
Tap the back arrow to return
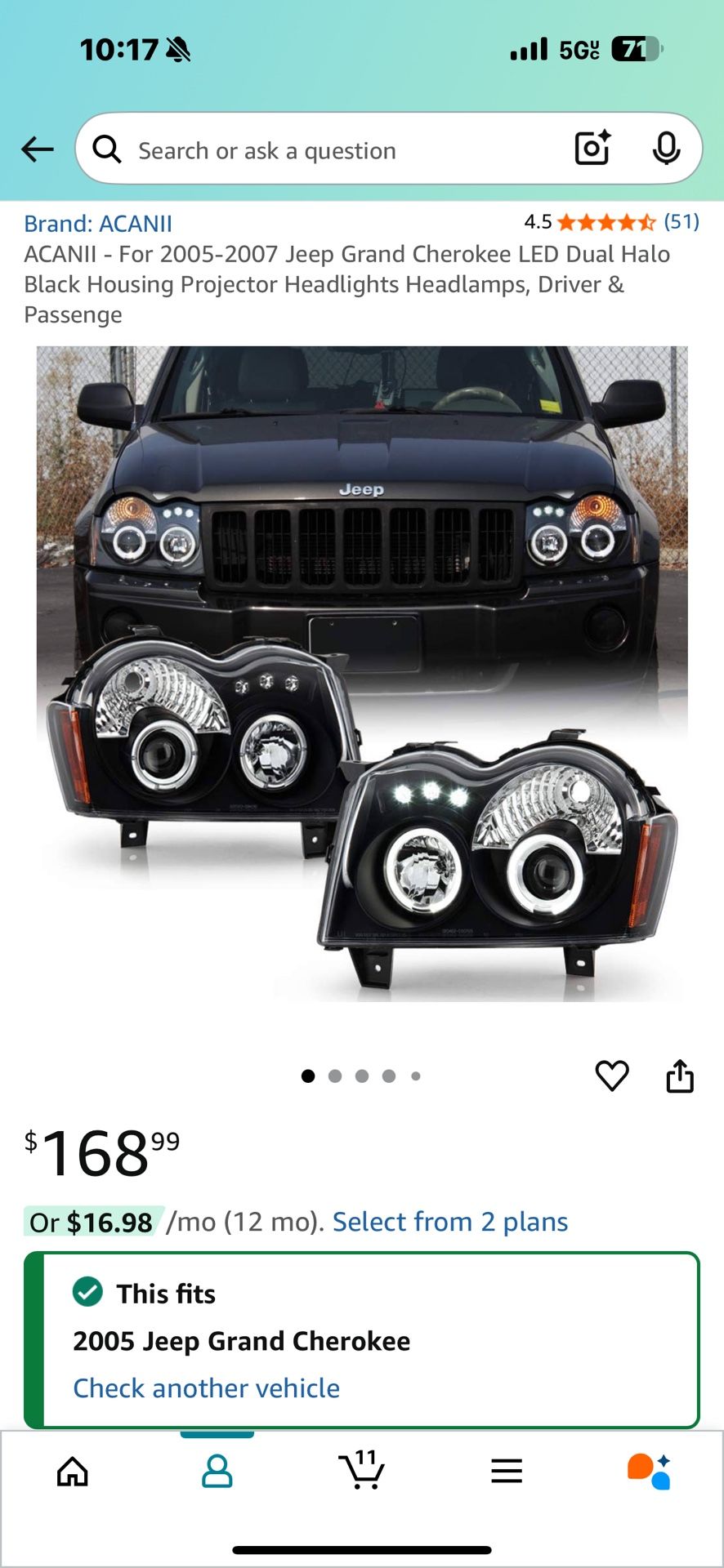pyautogui.click(x=36, y=149)
